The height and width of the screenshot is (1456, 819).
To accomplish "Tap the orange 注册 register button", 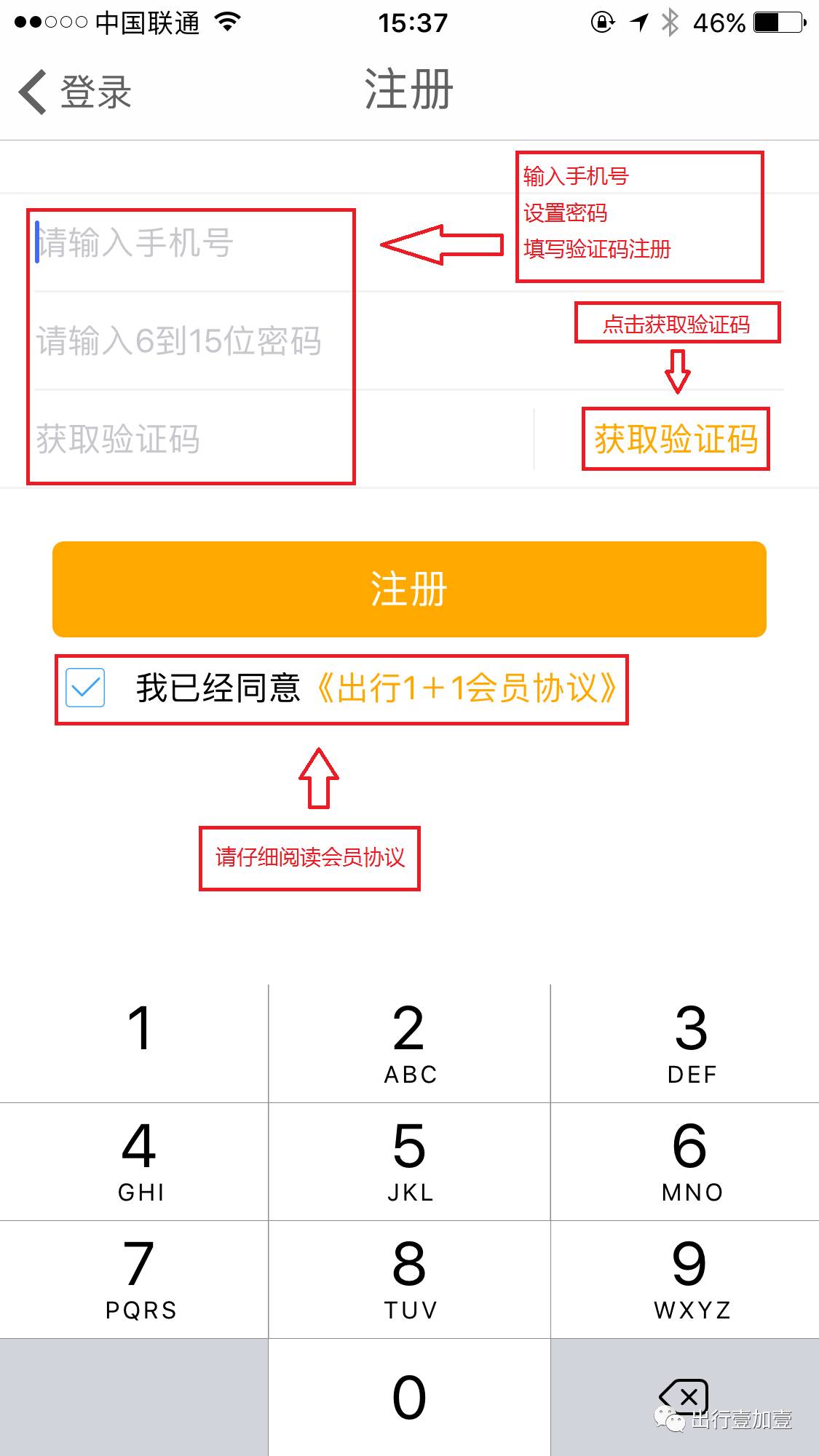I will tap(409, 589).
